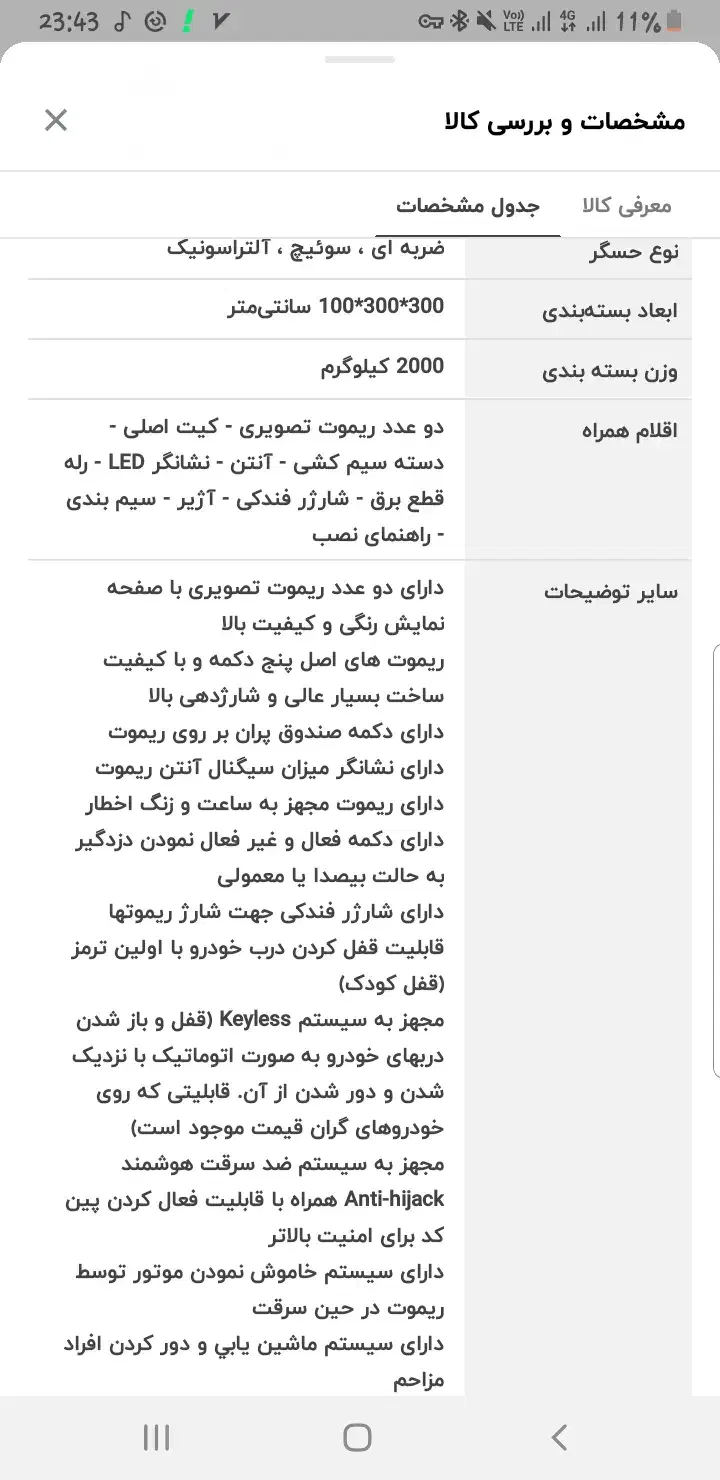Tap the recent apps button
This screenshot has width=720, height=1480.
pos(156,1437)
